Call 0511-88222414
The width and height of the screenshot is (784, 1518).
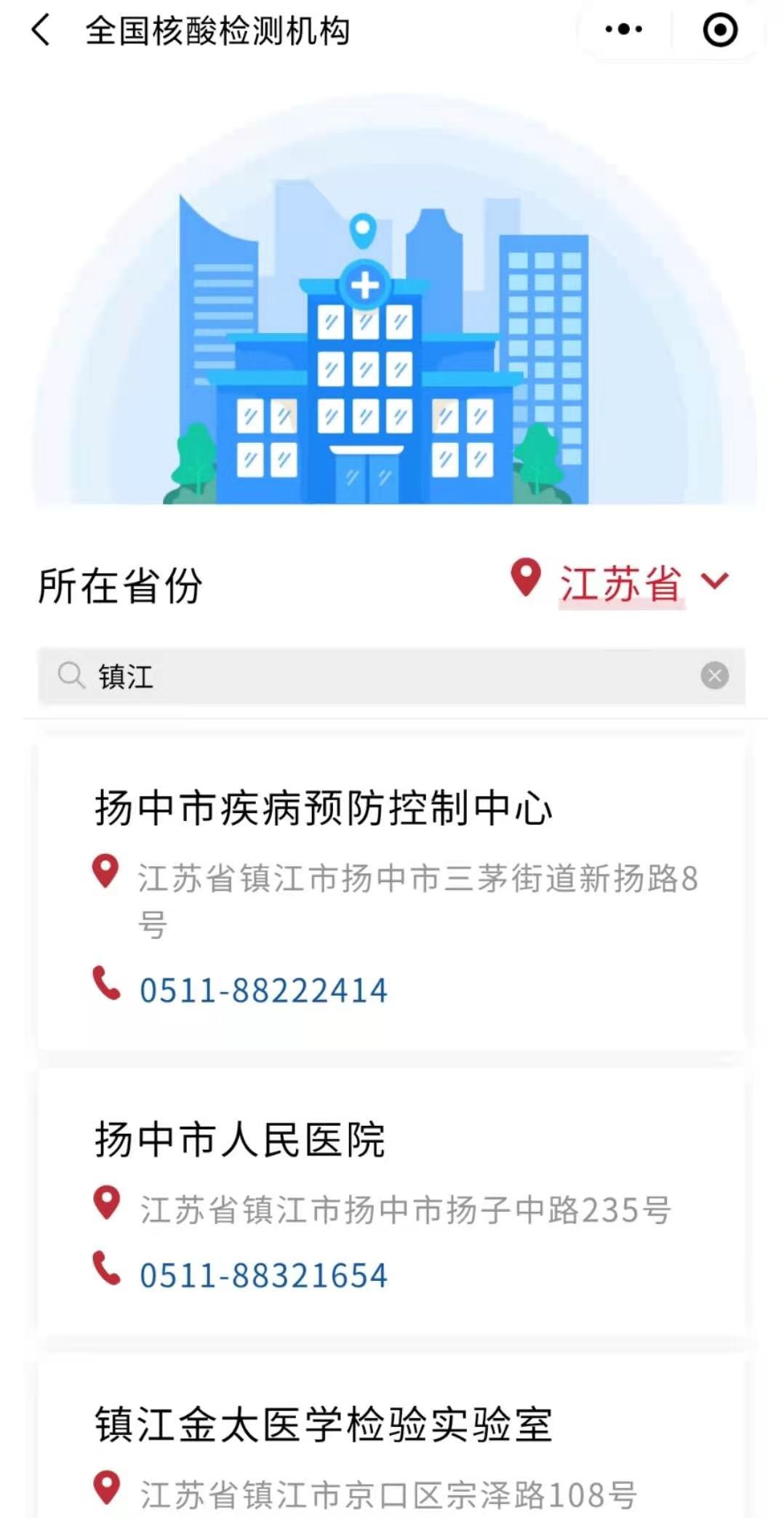pos(263,991)
